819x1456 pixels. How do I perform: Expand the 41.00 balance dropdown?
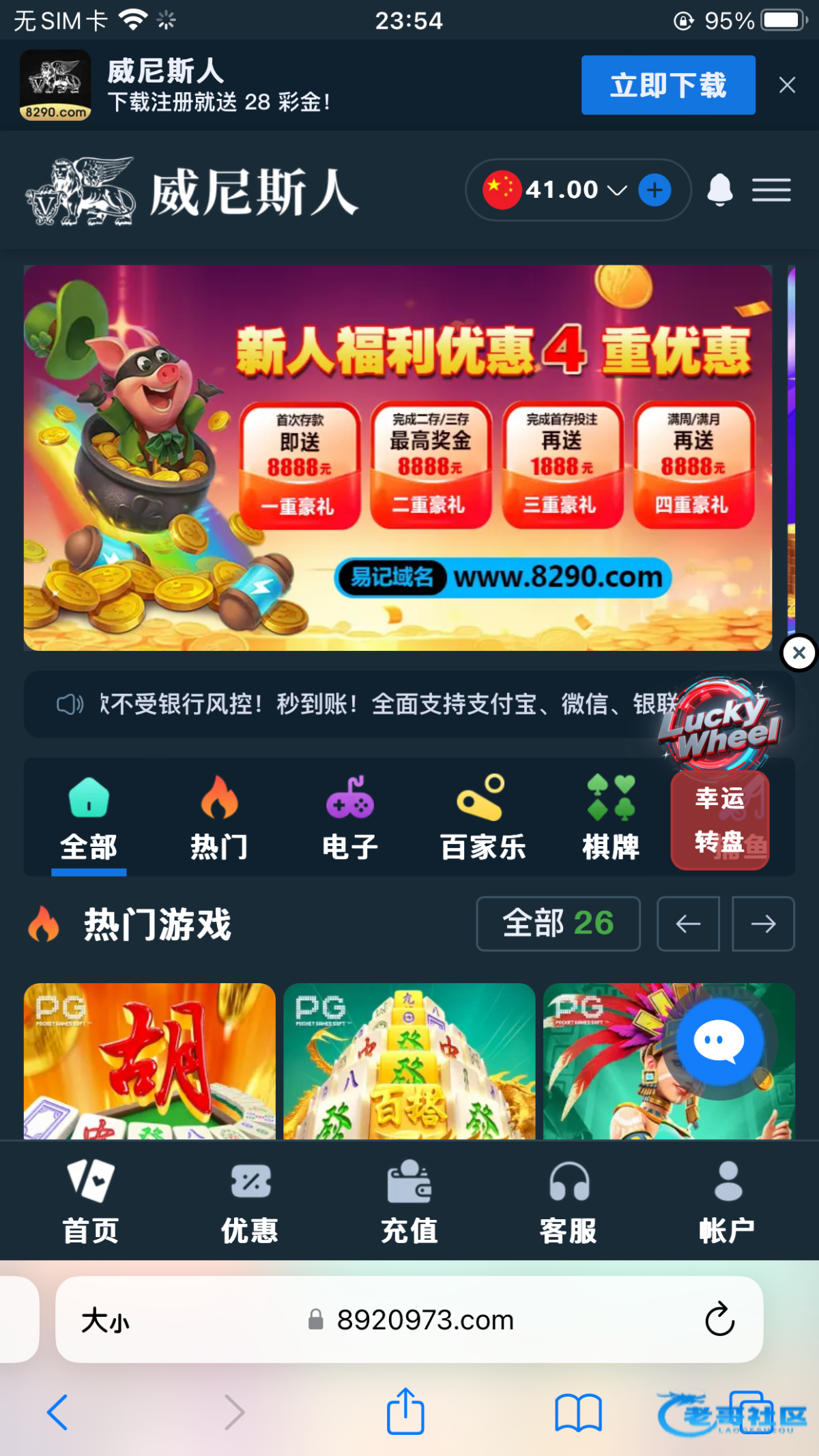point(617,190)
